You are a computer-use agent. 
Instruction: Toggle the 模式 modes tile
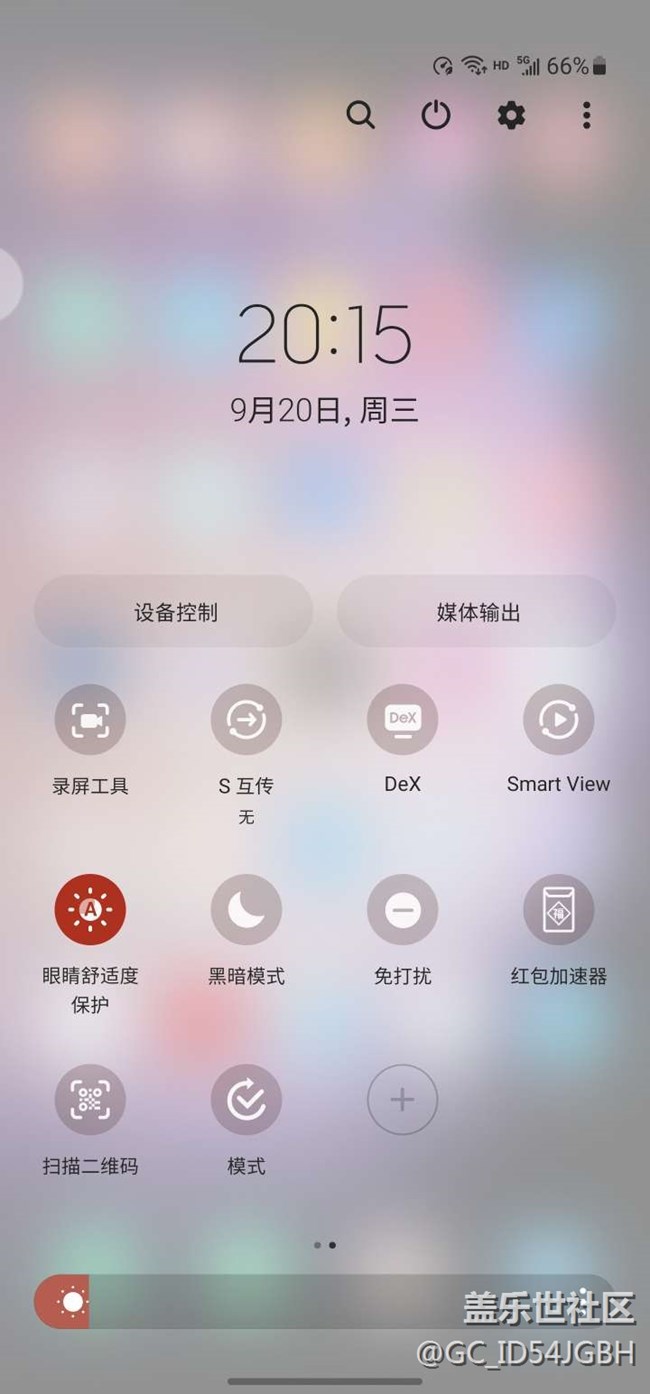pos(246,1099)
